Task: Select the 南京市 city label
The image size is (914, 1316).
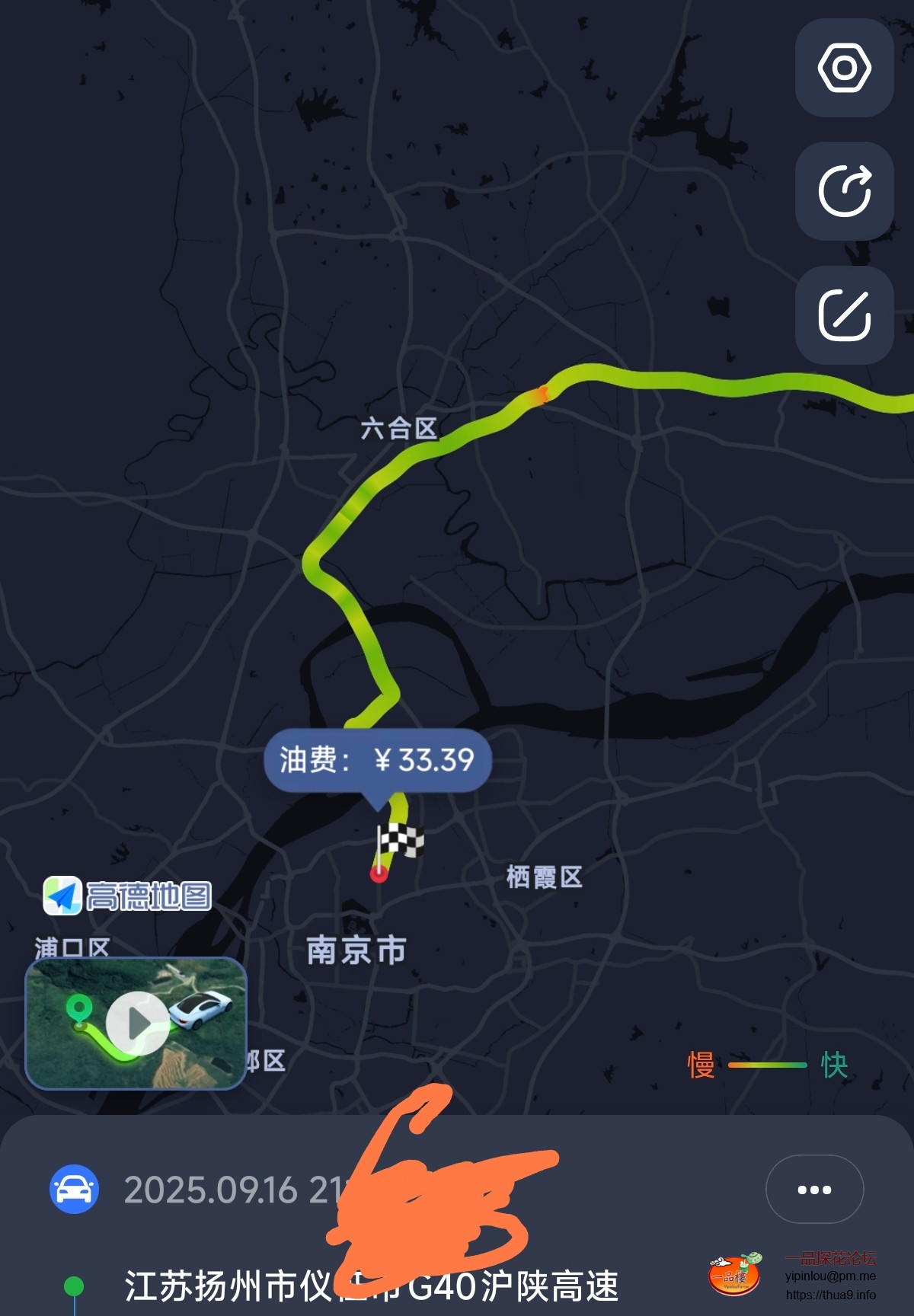Action: 356,950
